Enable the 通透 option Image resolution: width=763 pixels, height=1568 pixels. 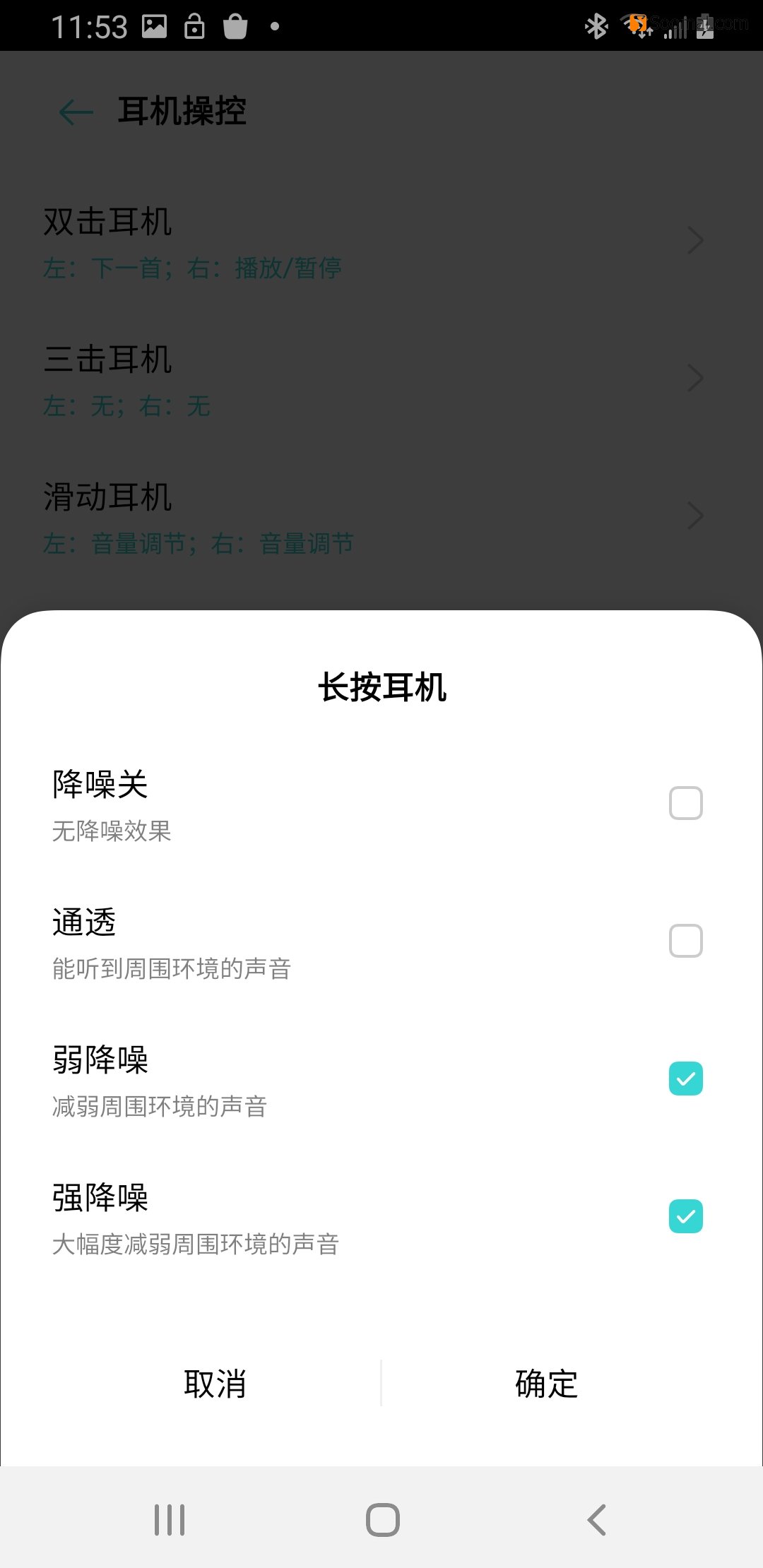point(685,941)
